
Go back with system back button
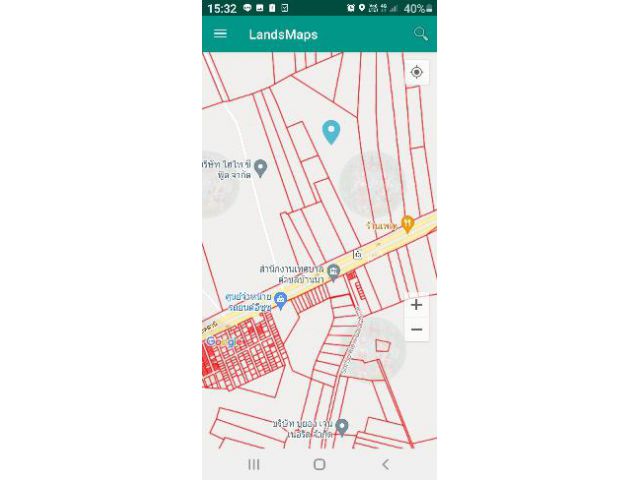coord(385,465)
